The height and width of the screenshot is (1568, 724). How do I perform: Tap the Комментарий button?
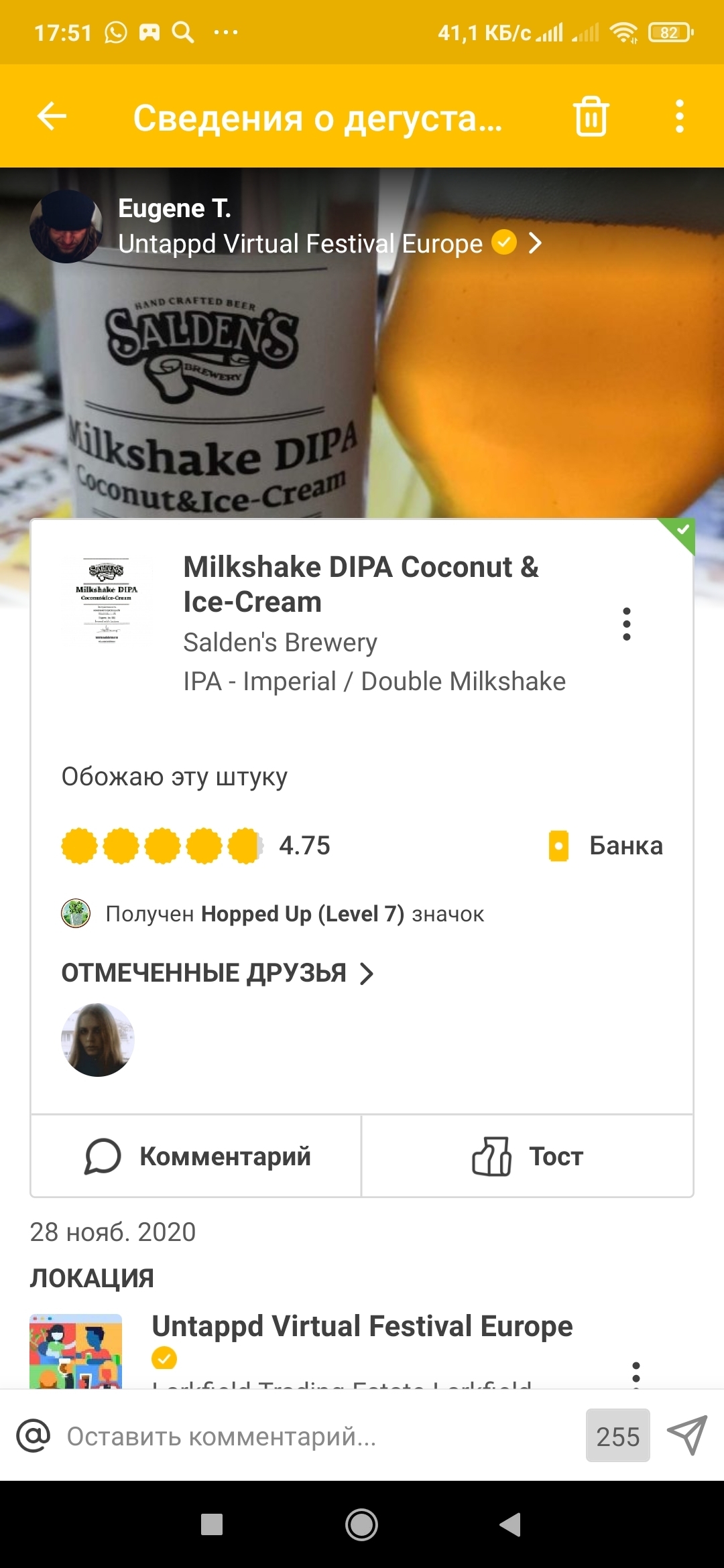196,1157
